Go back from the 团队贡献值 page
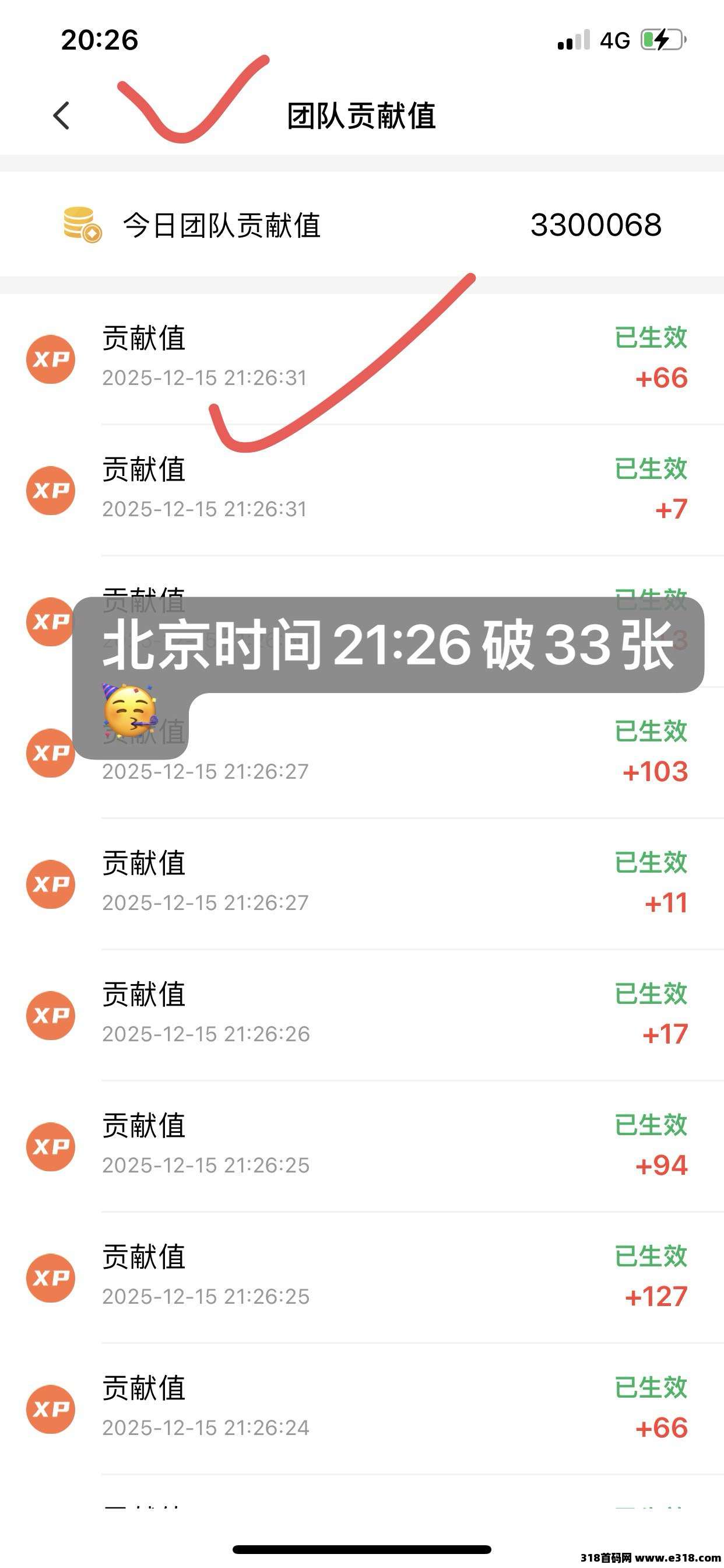The width and height of the screenshot is (724, 1568). (61, 116)
